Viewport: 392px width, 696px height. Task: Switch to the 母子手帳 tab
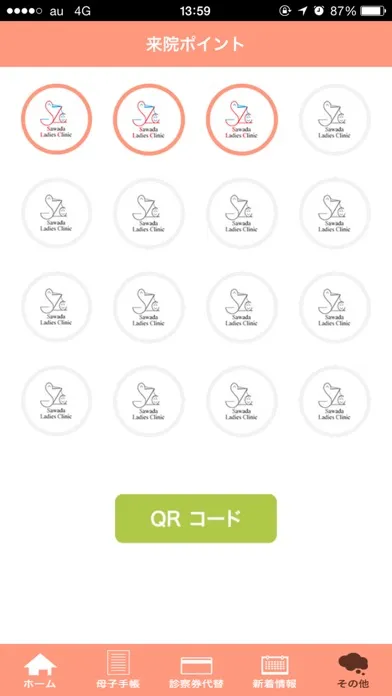(118, 670)
